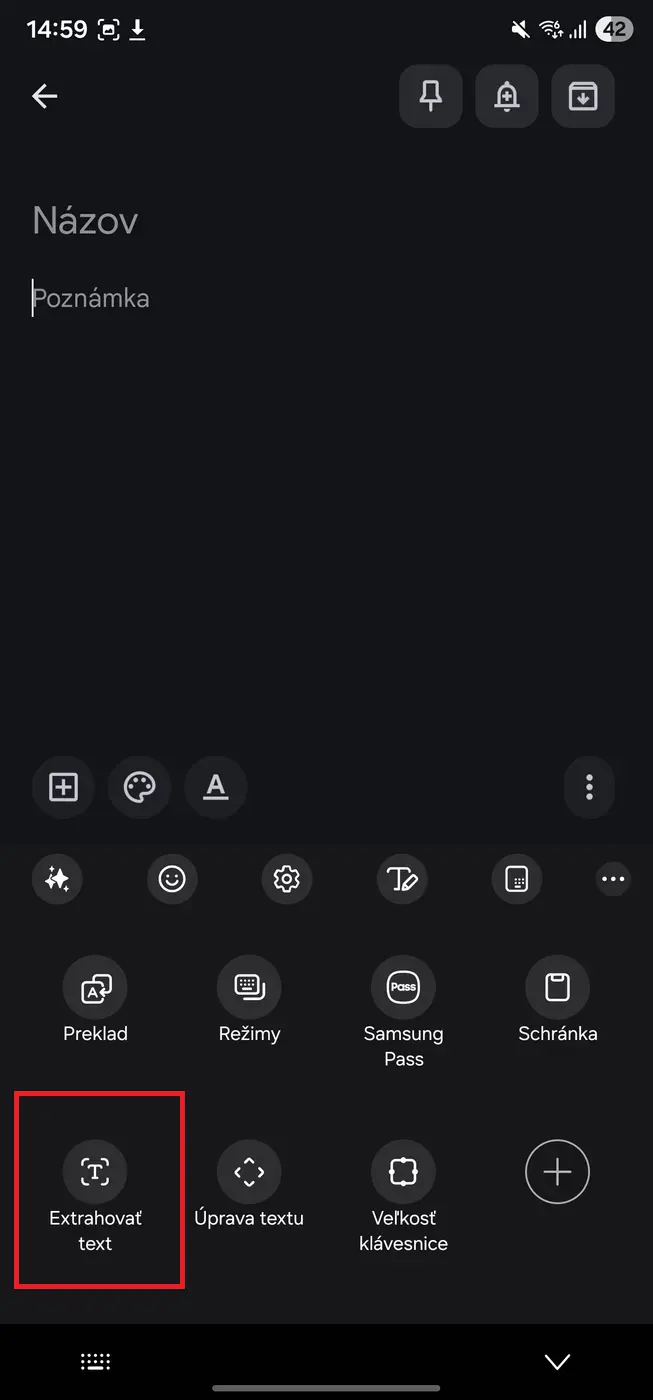The image size is (653, 1400).
Task: Archive this note
Action: point(583,96)
